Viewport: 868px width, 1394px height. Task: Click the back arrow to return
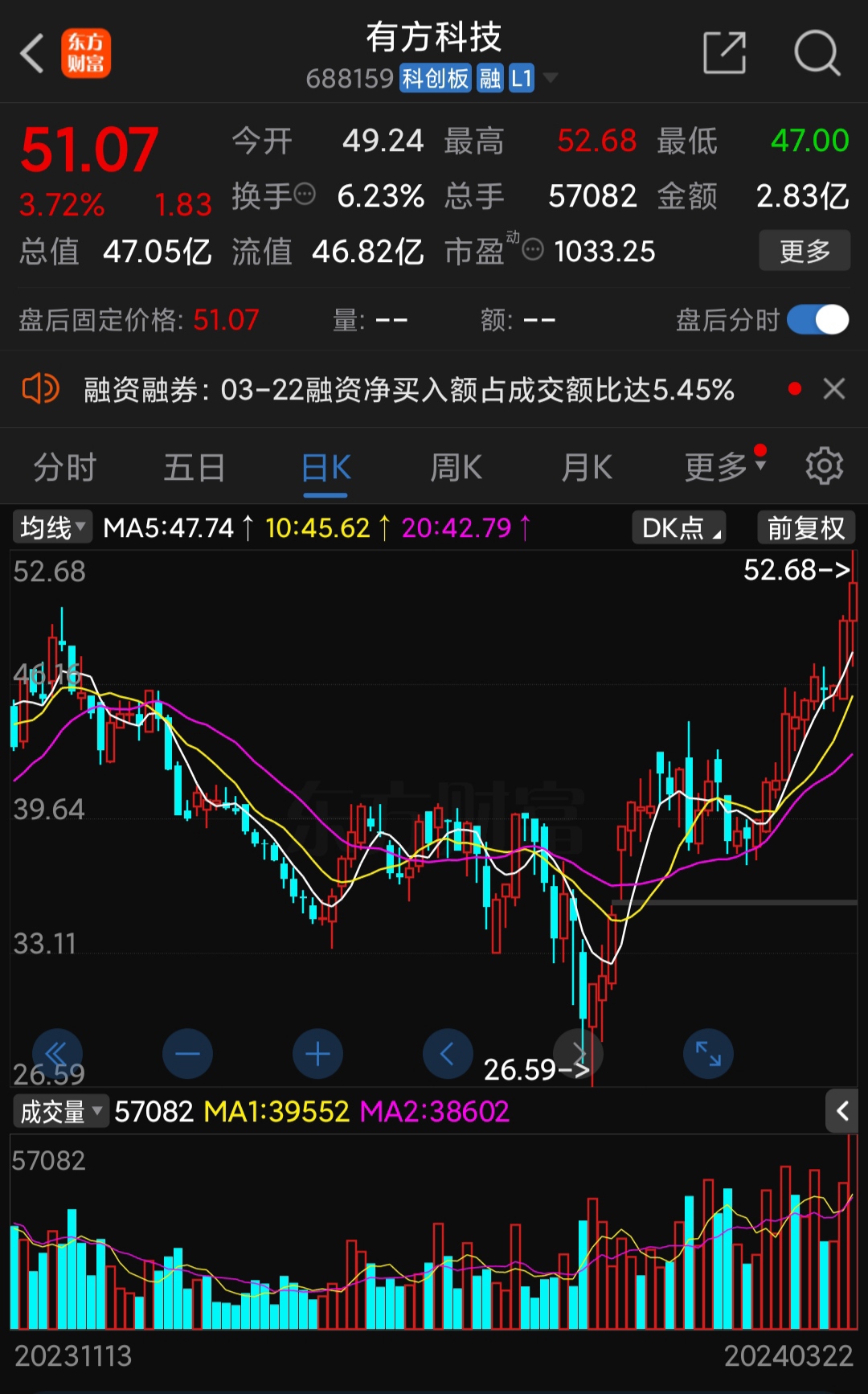click(32, 53)
